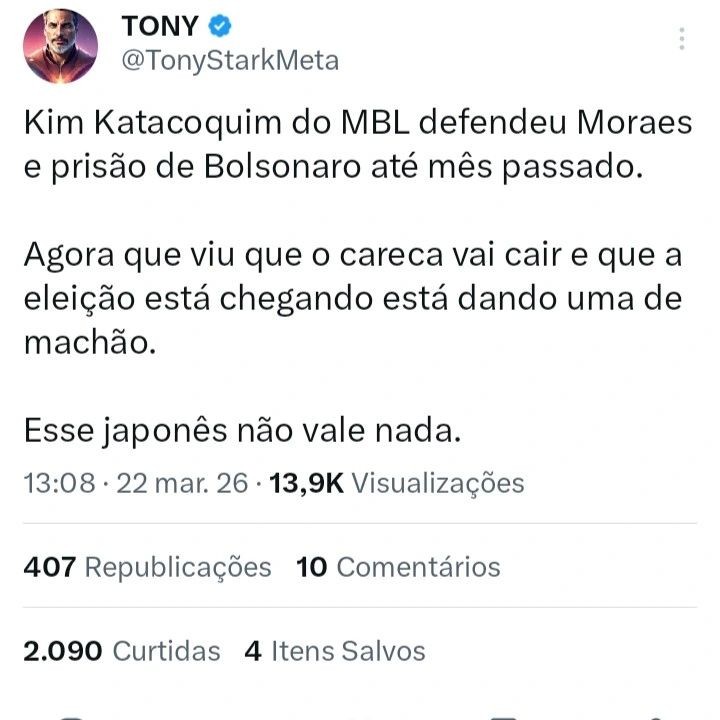See the 2.090 Curtidas list
Image resolution: width=720 pixels, height=720 pixels.
click(x=122, y=651)
